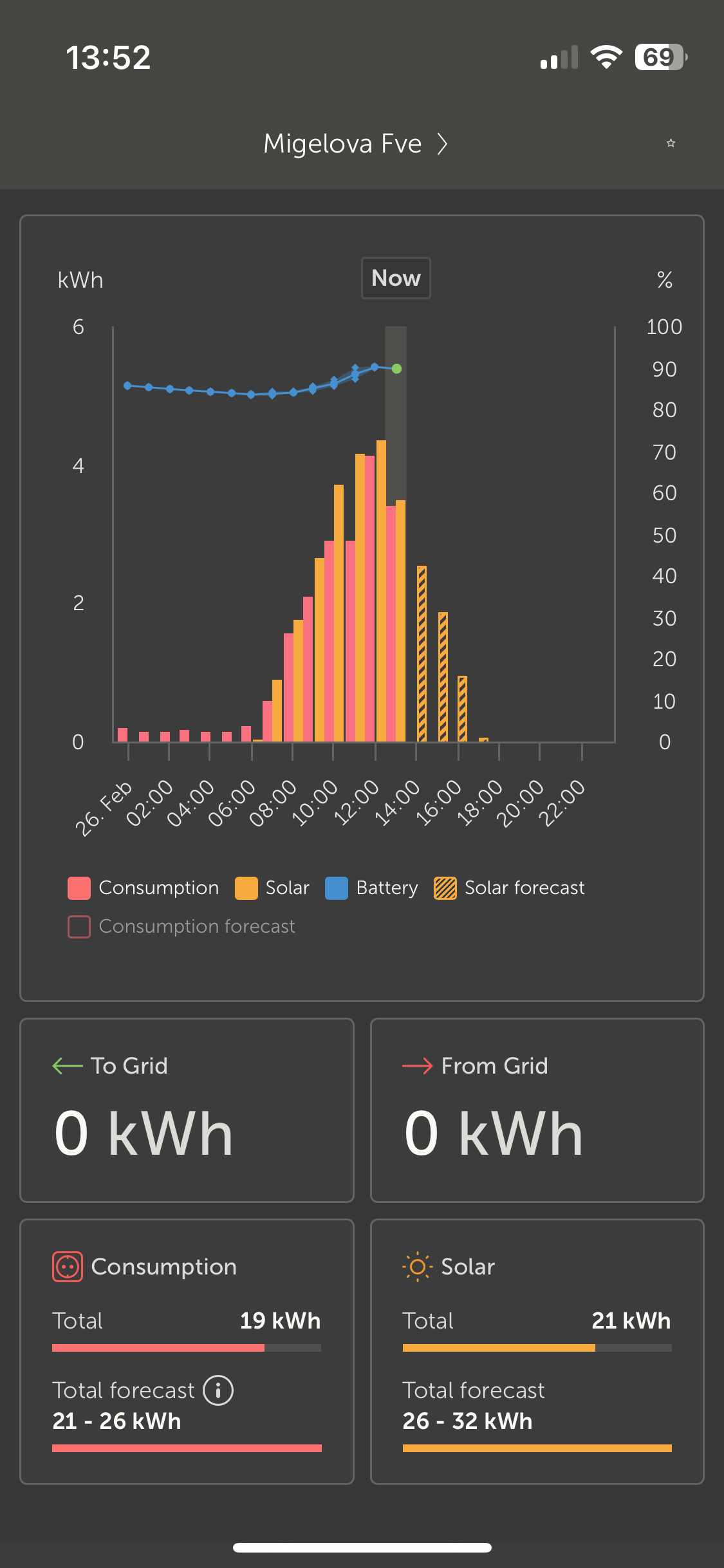The image size is (724, 1568).
Task: Hide the Solar forecast bars
Action: coord(509,888)
